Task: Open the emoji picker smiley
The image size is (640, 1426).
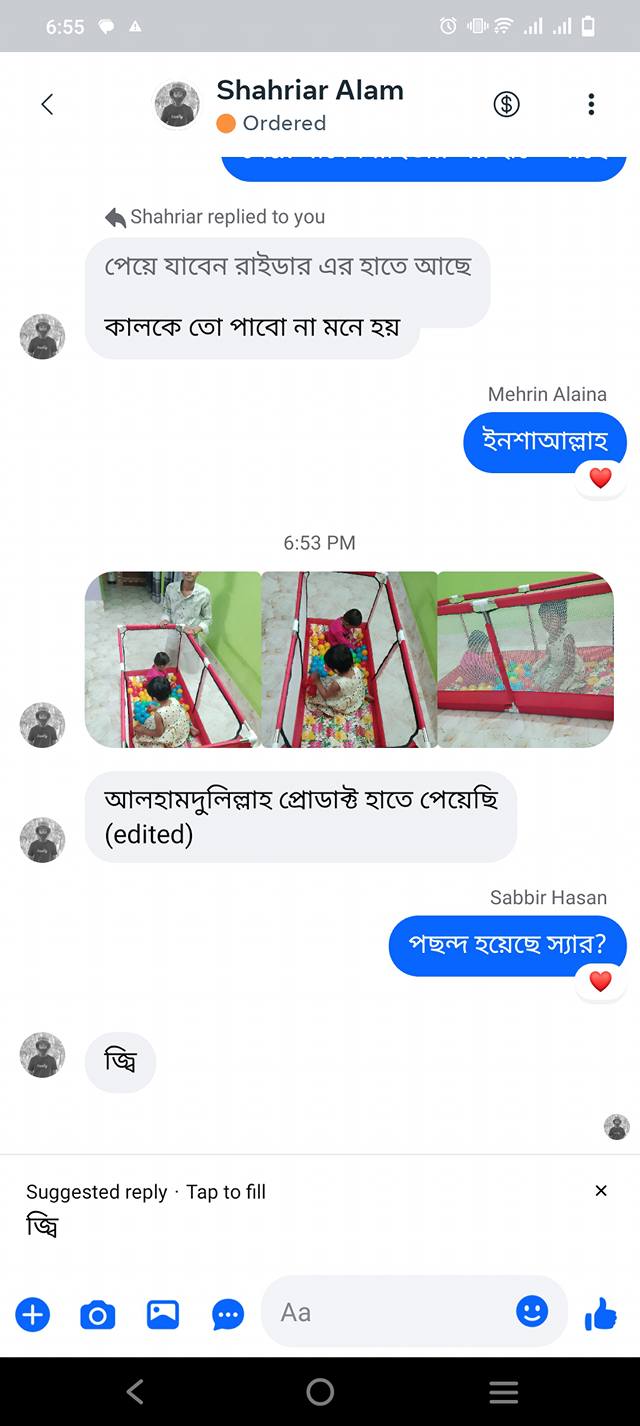Action: point(532,1311)
